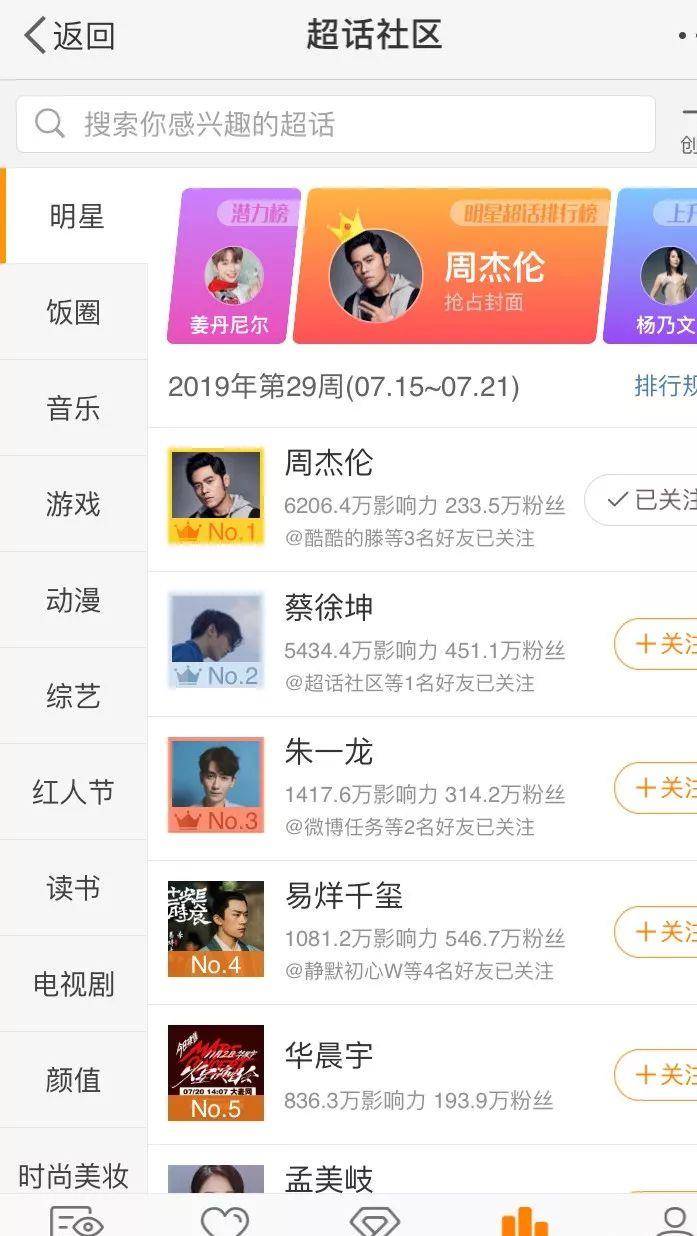Open the 颜值 category
The height and width of the screenshot is (1236, 697).
[x=73, y=1080]
